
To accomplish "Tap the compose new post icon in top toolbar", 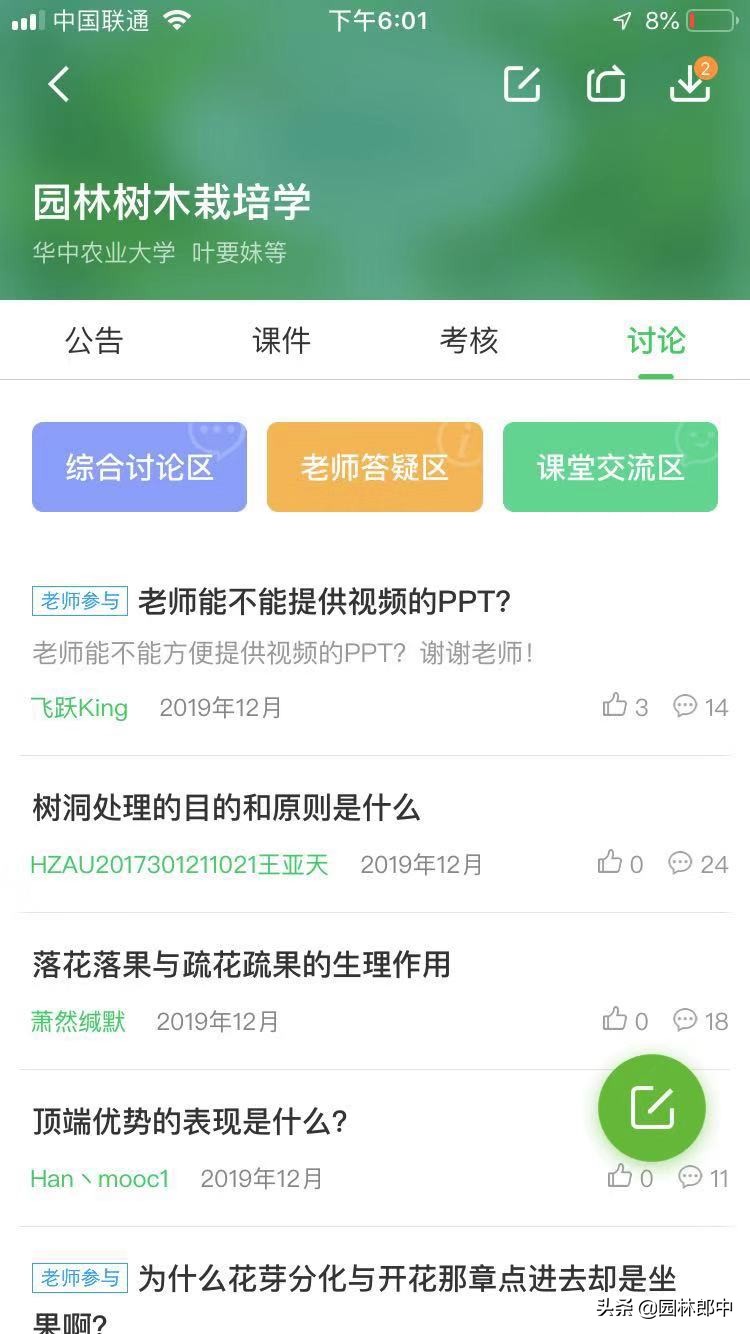I will pyautogui.click(x=521, y=84).
